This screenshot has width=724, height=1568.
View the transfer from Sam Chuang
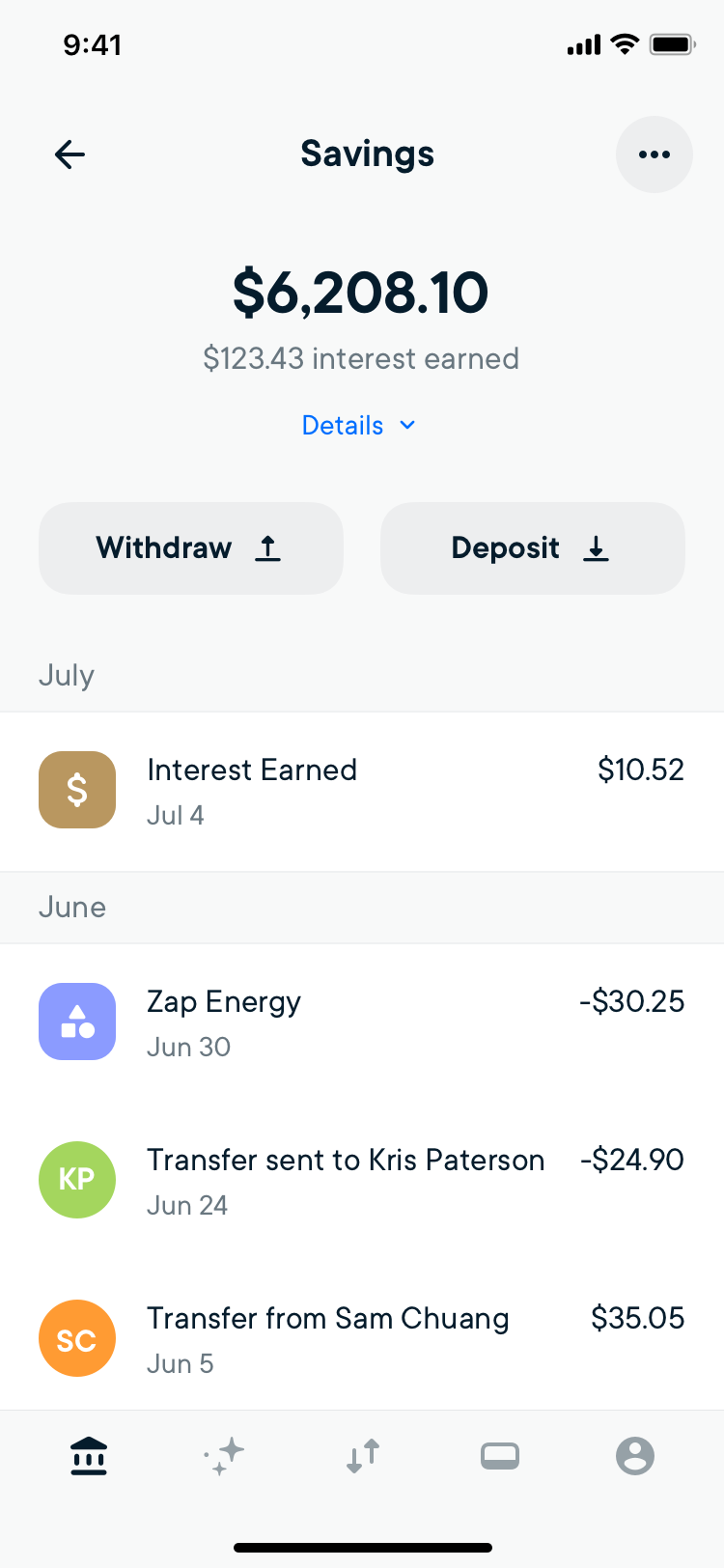pyautogui.click(x=361, y=1339)
